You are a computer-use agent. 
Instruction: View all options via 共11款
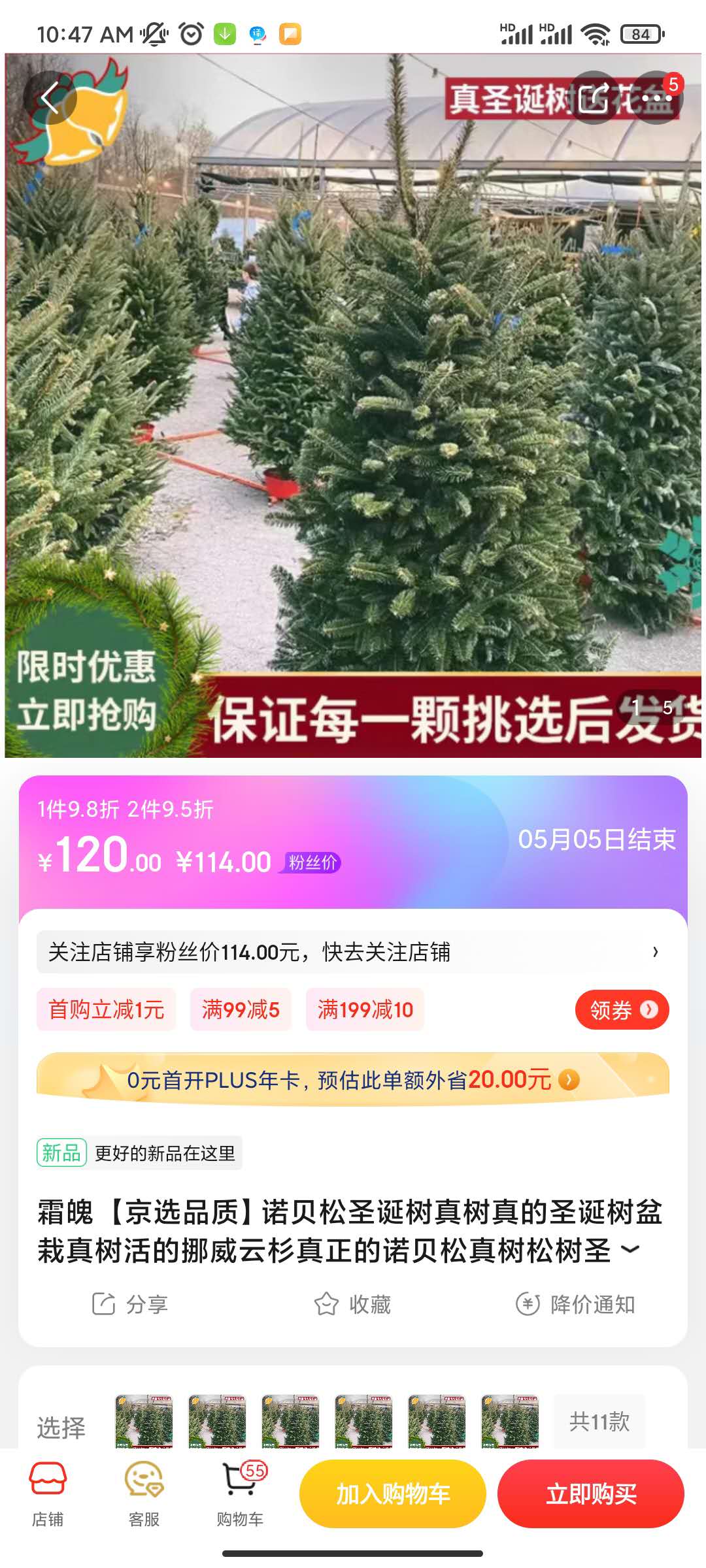coord(599,1422)
